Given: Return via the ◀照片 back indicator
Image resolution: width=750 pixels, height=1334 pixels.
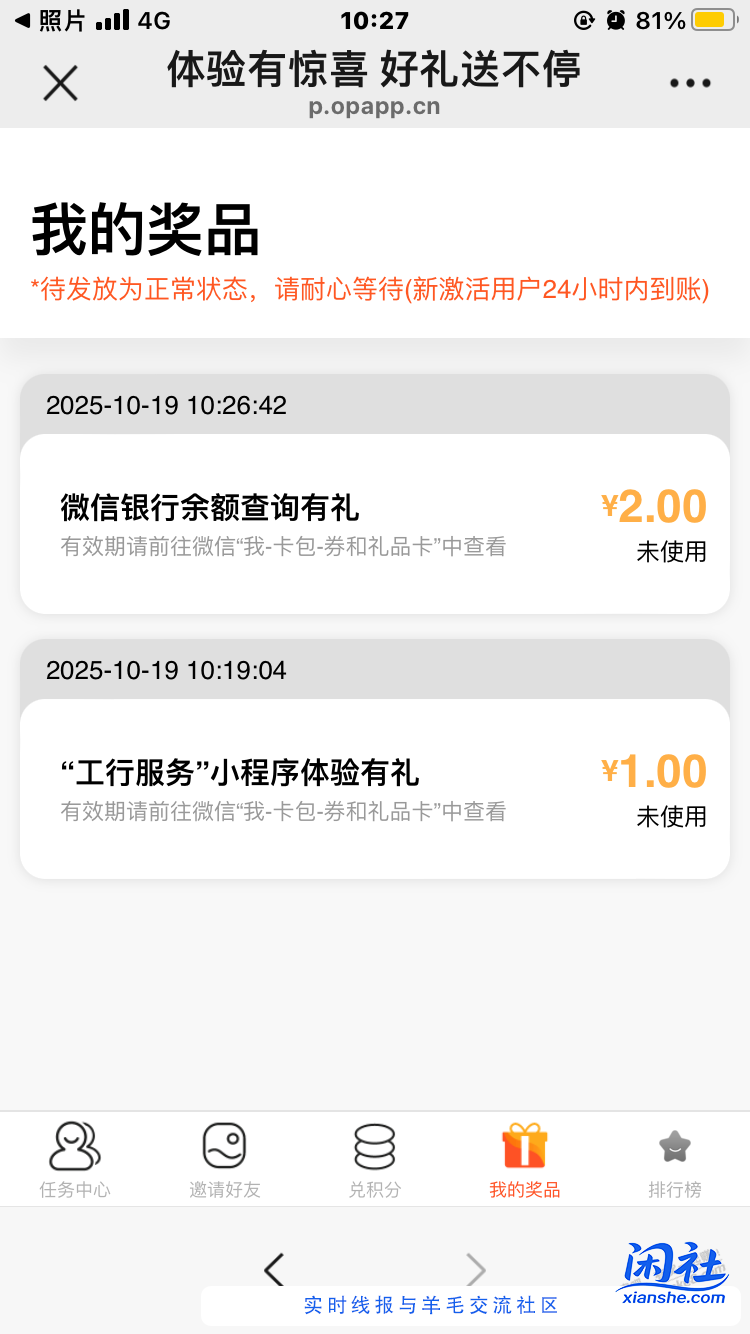Looking at the screenshot, I should [x=40, y=18].
